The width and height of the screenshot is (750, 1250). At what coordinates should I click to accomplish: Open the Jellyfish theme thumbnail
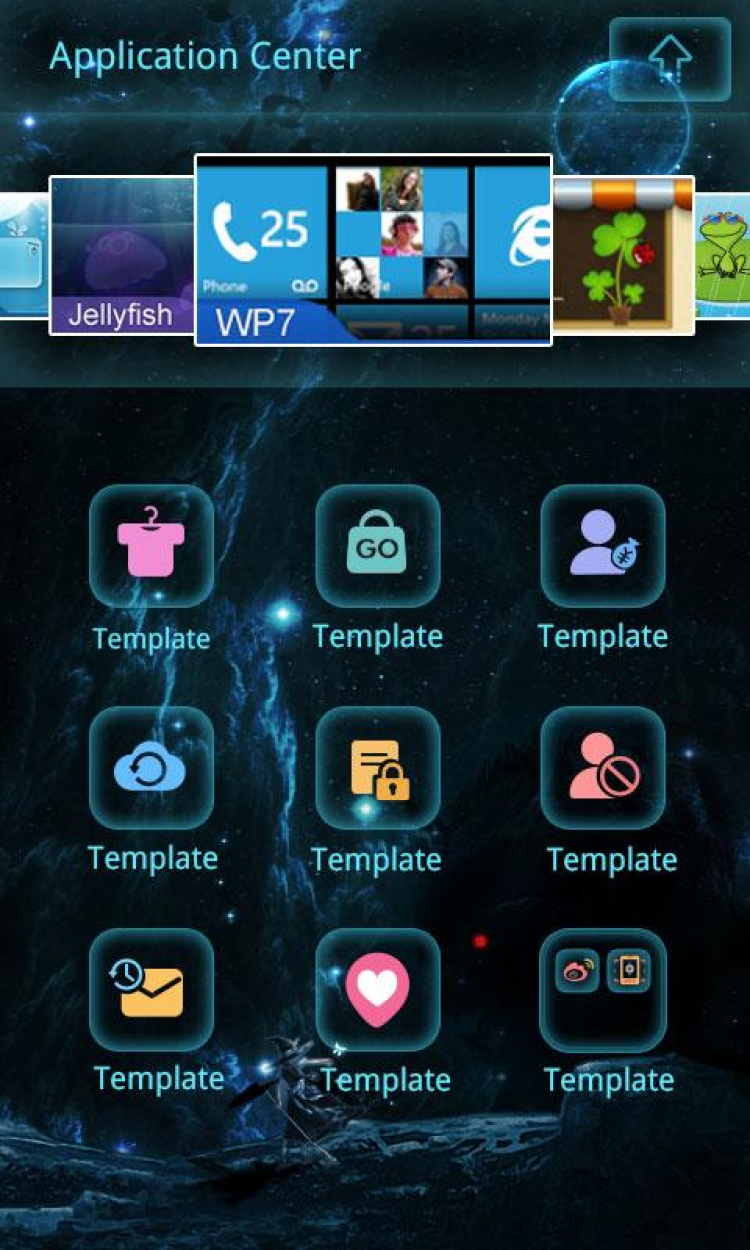121,255
